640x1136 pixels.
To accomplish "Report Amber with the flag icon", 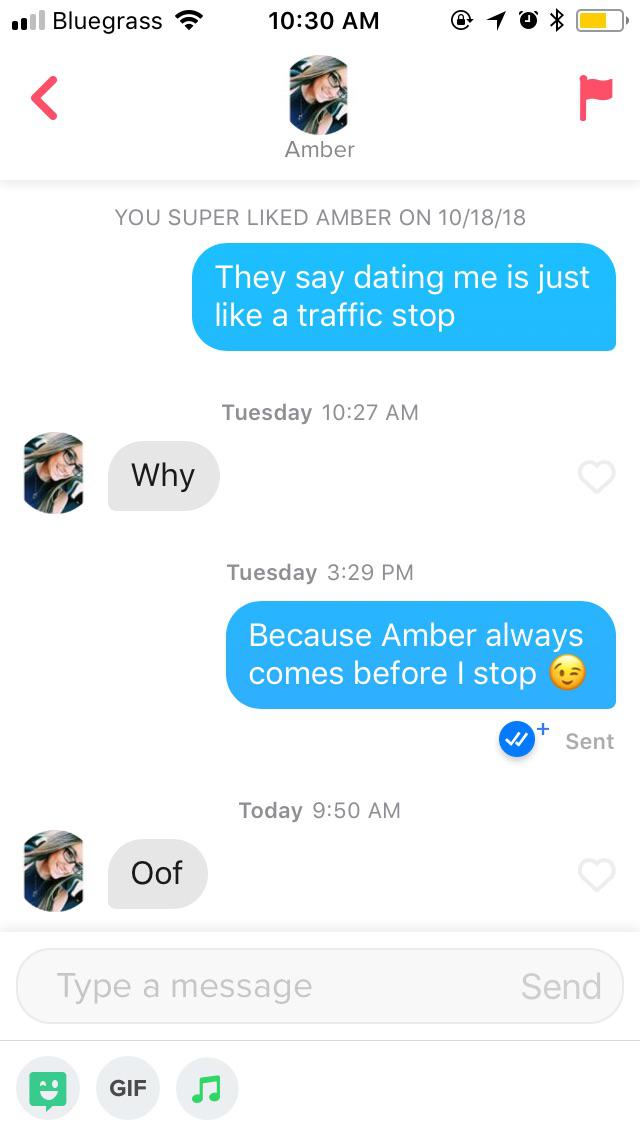I will [x=595, y=98].
